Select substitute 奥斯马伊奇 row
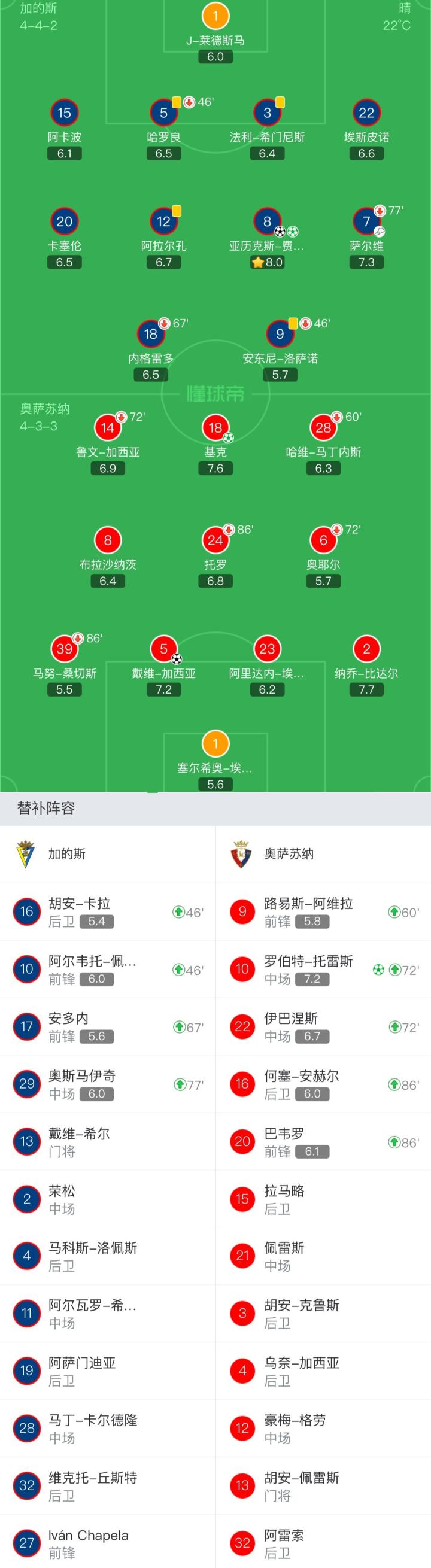 coord(107,1084)
